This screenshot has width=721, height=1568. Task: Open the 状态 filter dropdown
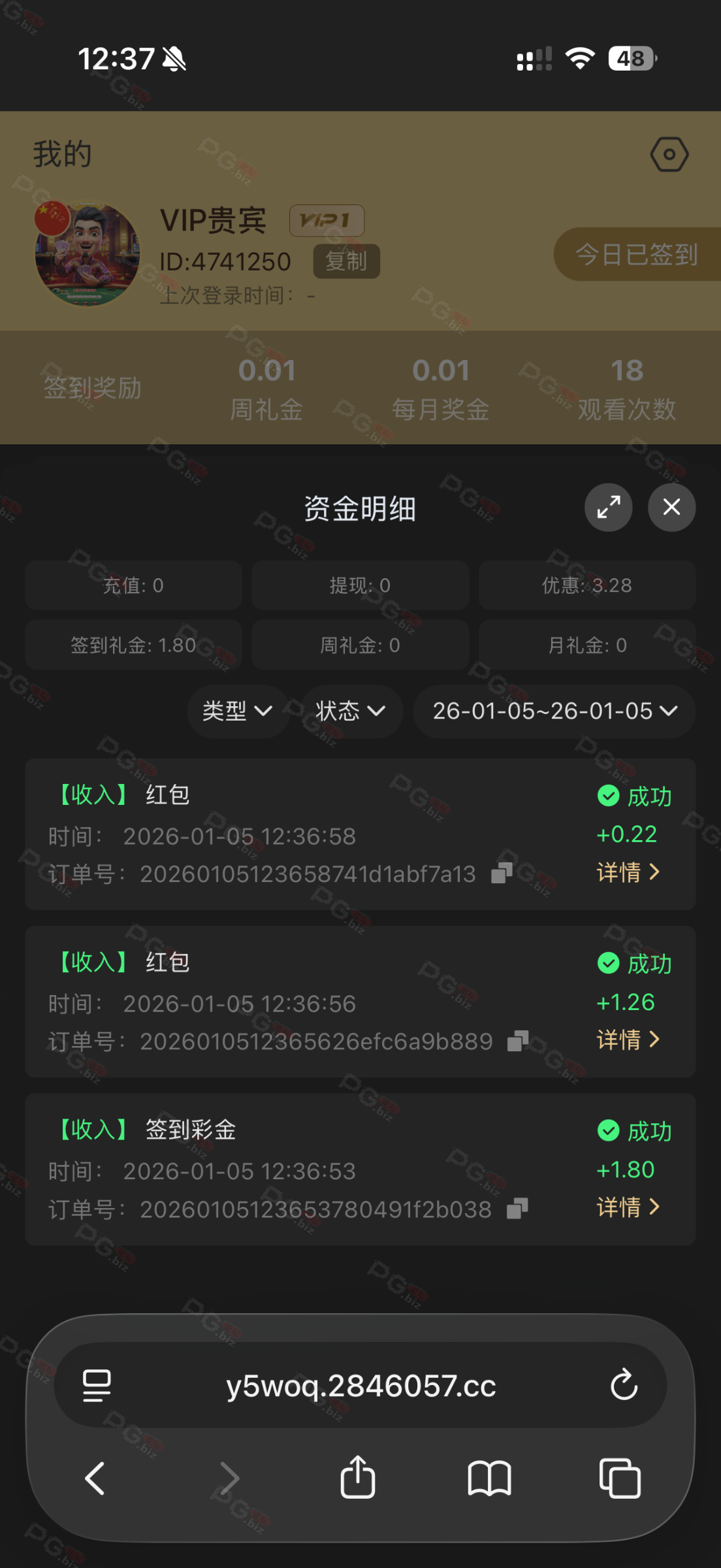pyautogui.click(x=351, y=711)
